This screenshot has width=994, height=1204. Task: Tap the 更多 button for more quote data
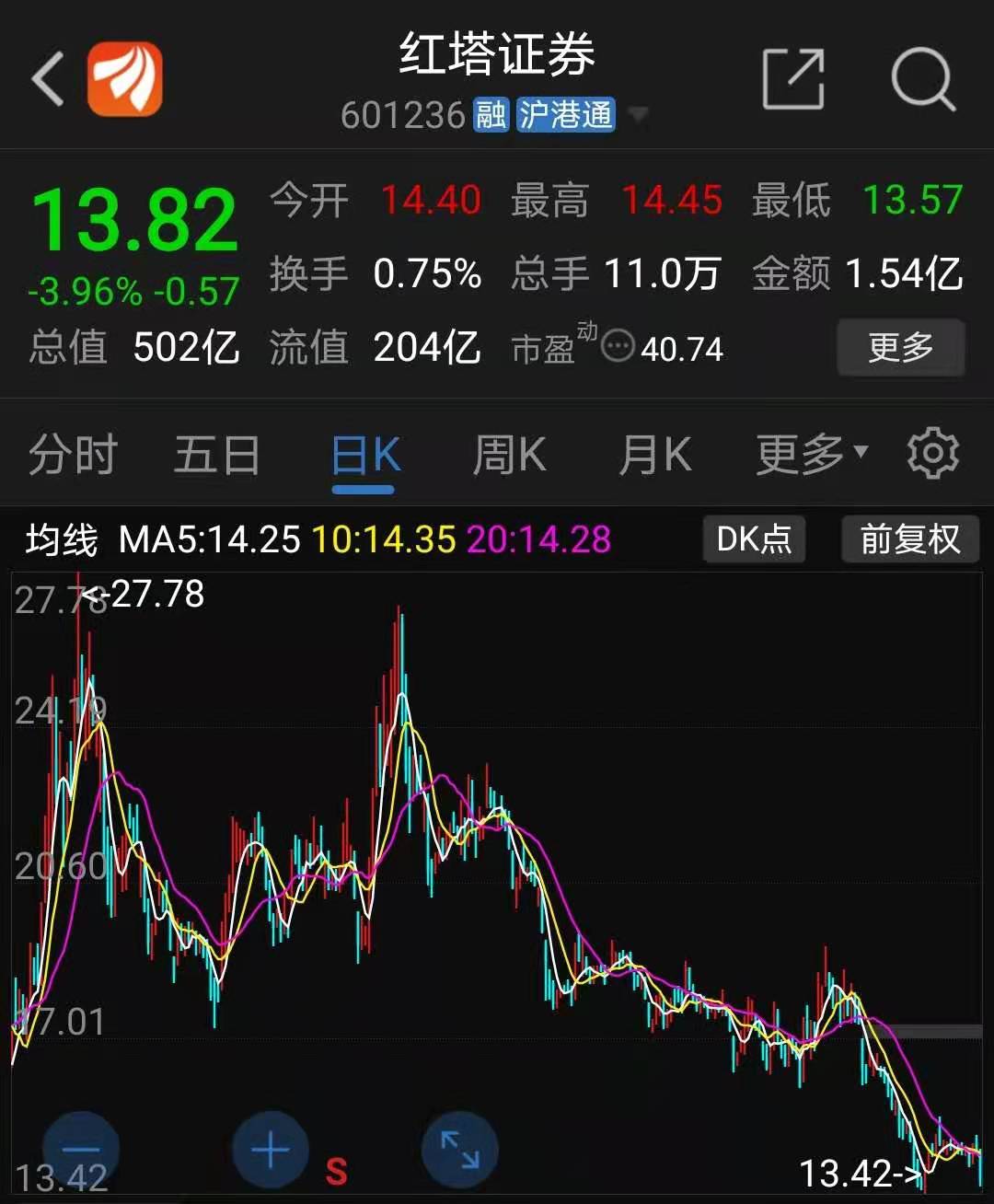point(900,347)
